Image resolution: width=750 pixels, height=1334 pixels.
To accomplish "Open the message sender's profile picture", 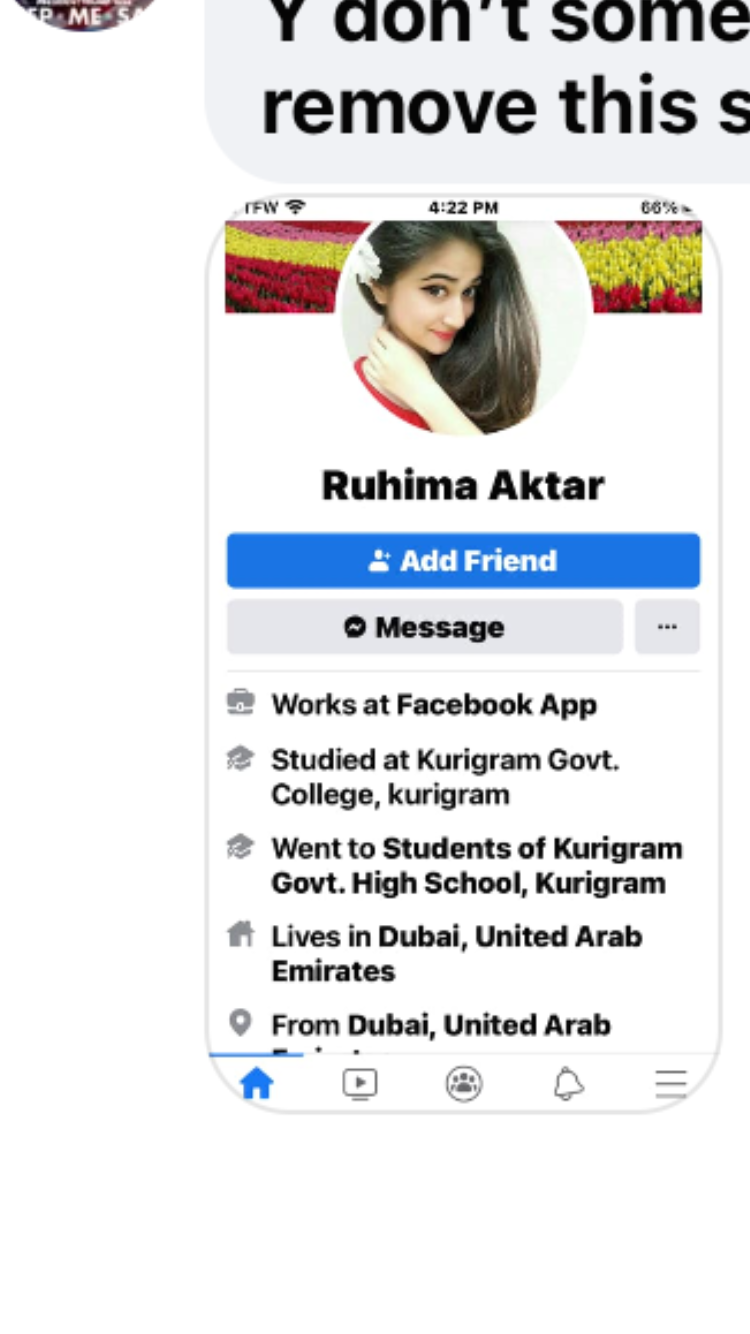I will pos(86,12).
